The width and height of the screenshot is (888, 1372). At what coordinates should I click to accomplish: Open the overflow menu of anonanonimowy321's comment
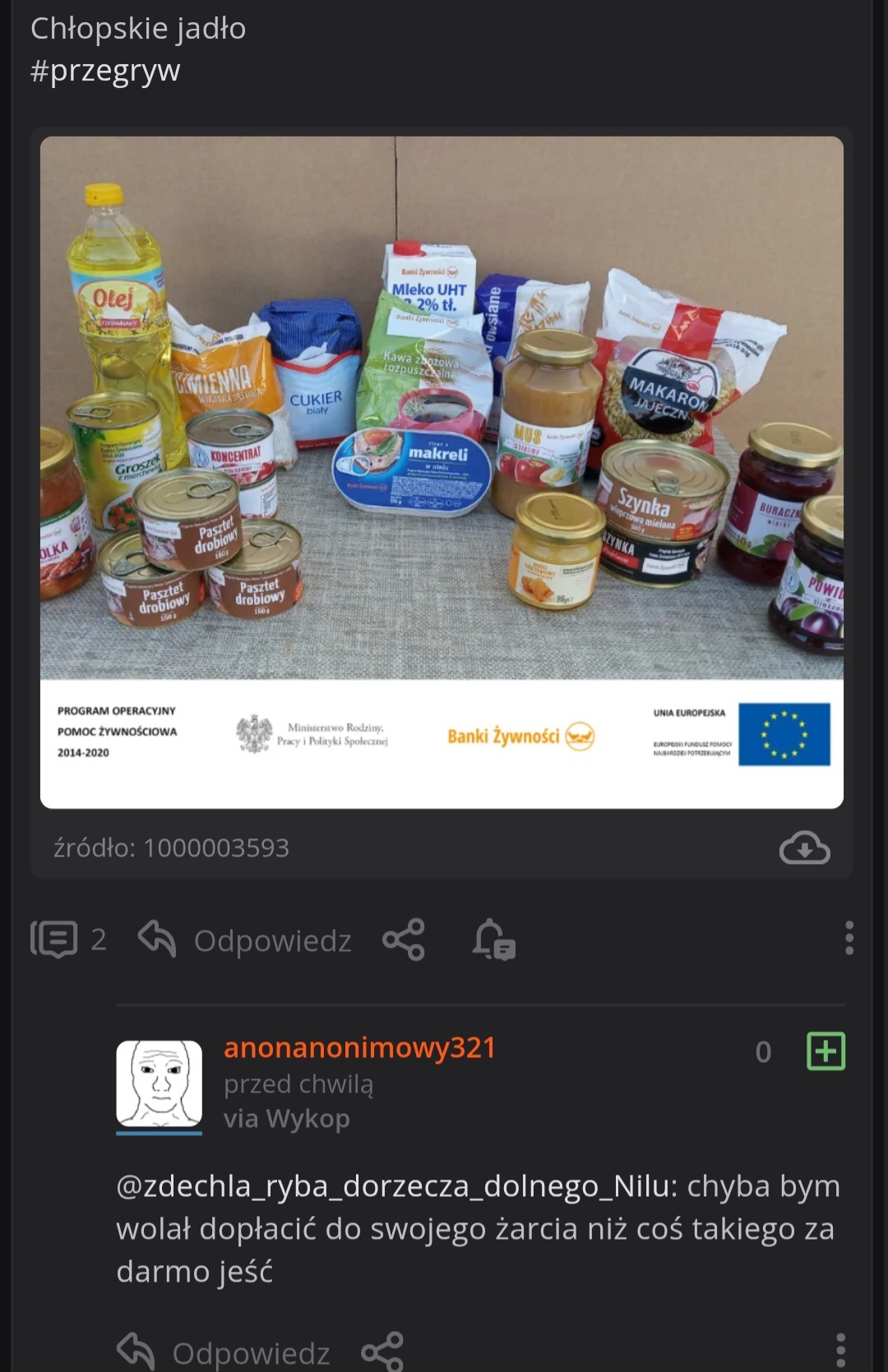(840, 1350)
